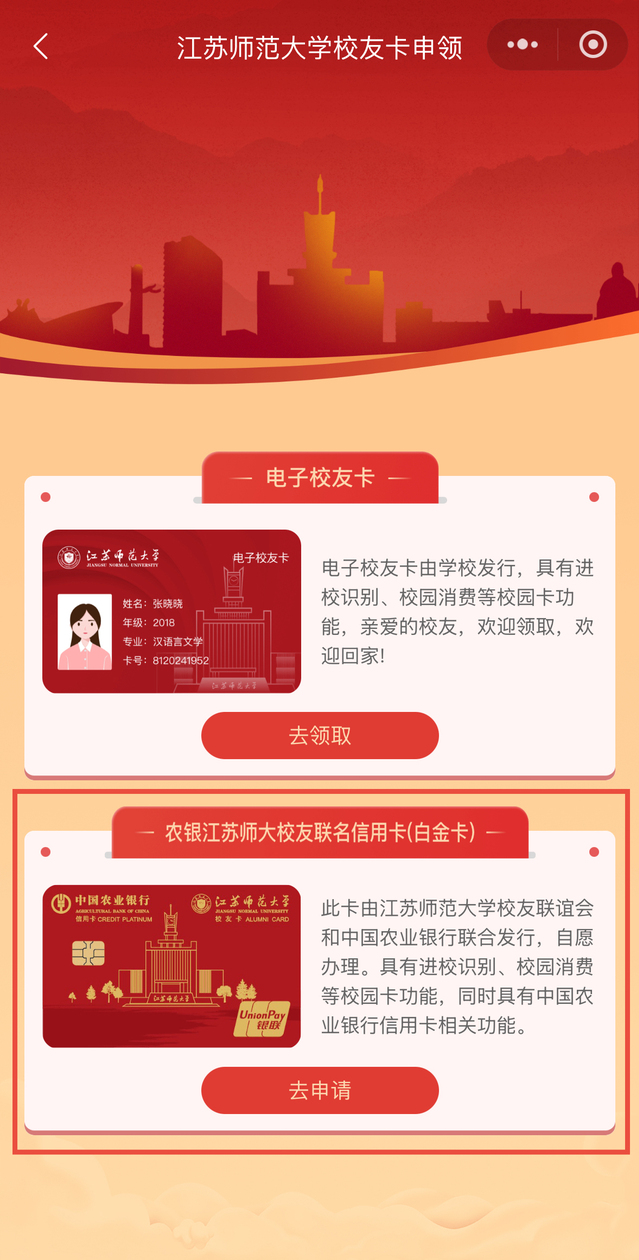Tap 去申请 to apply for the credit card

pyautogui.click(x=320, y=1091)
